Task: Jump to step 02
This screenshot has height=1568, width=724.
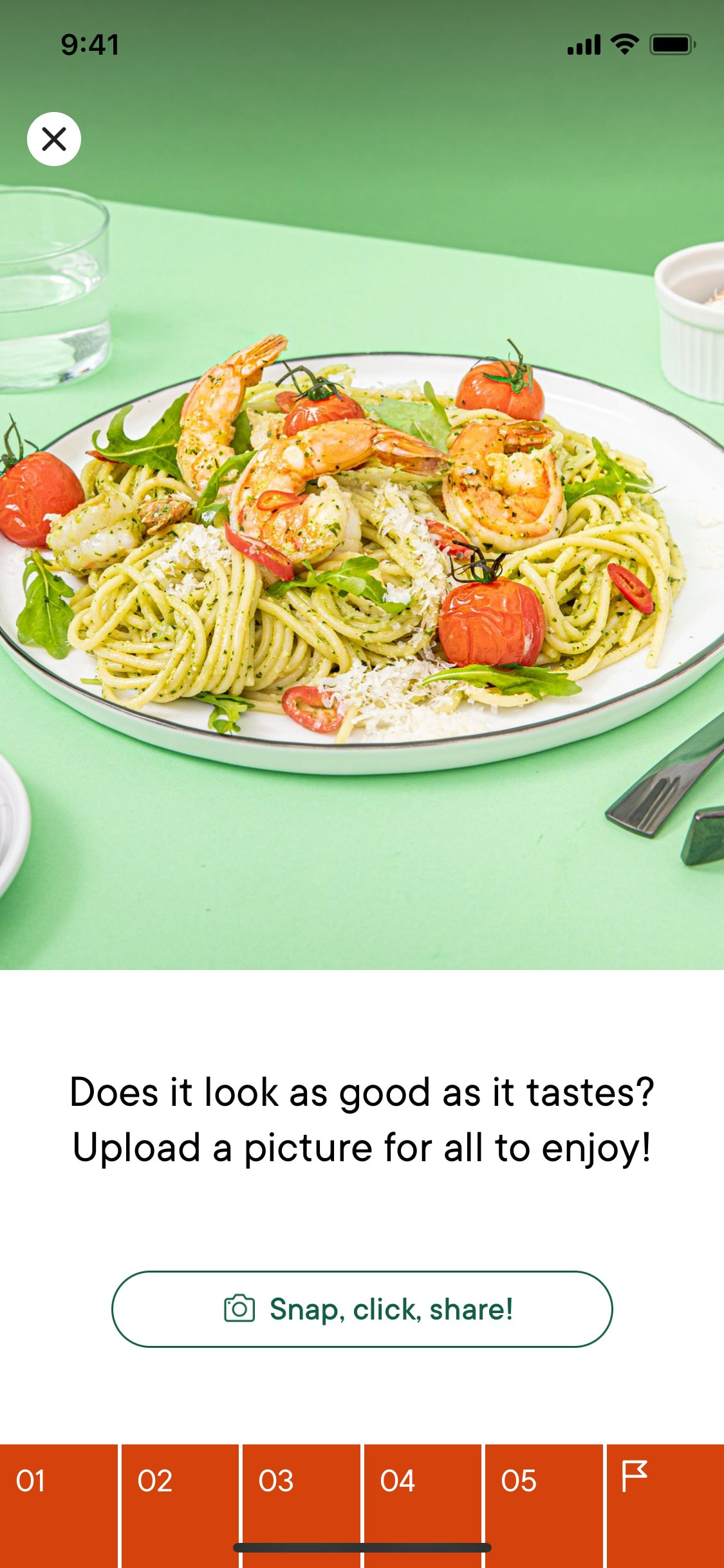Action: [180, 1506]
